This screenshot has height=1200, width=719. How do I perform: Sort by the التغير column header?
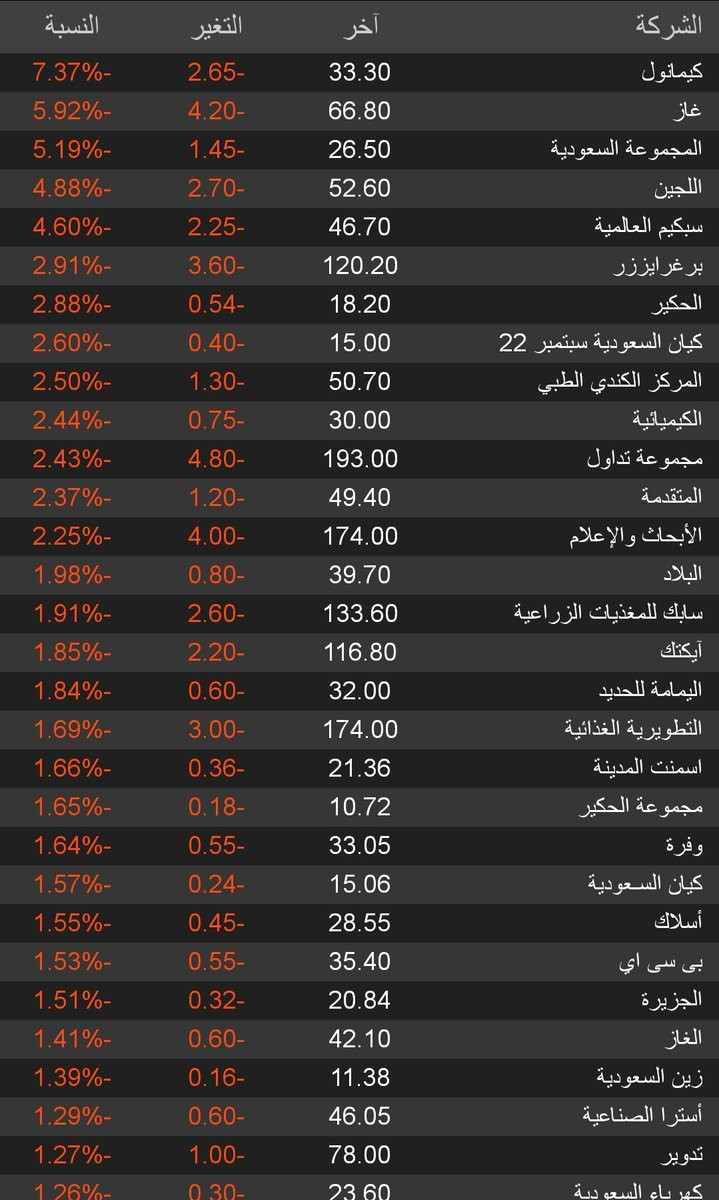(216, 25)
